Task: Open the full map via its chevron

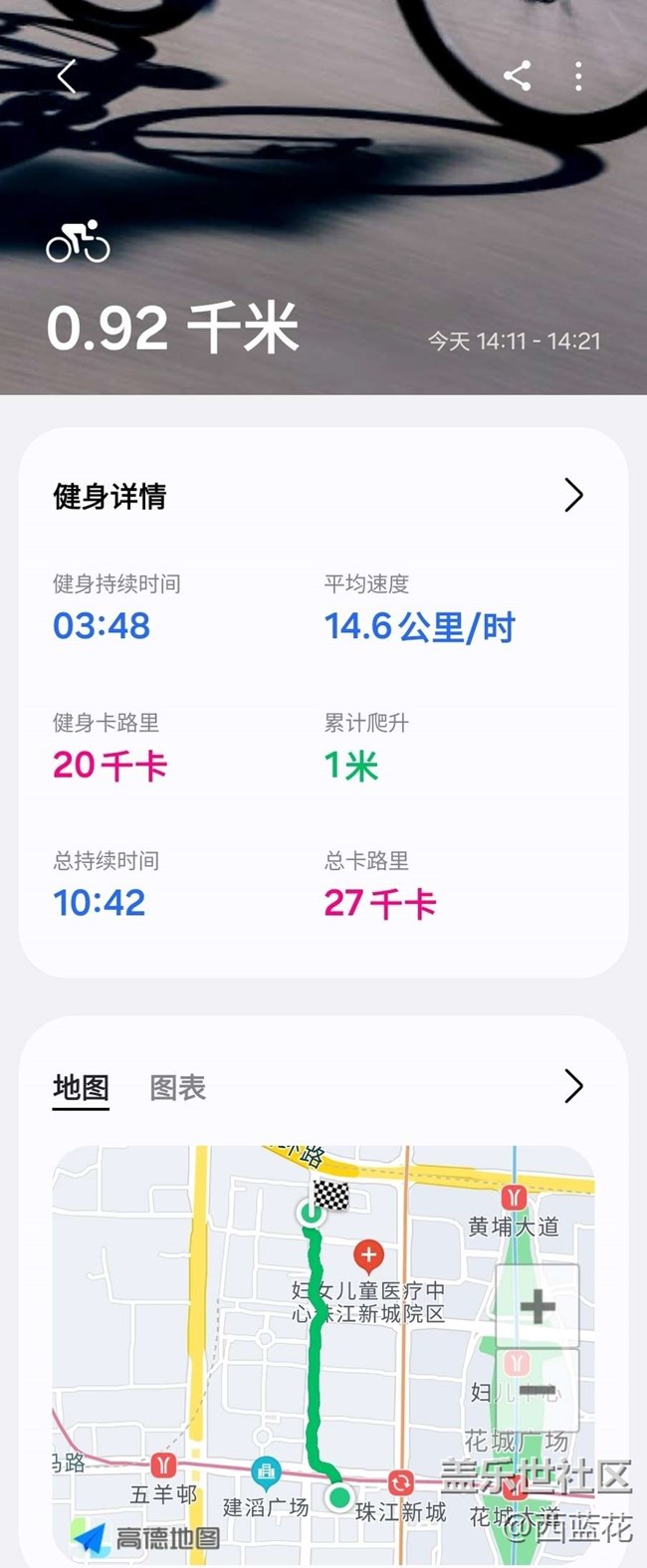Action: point(573,1086)
